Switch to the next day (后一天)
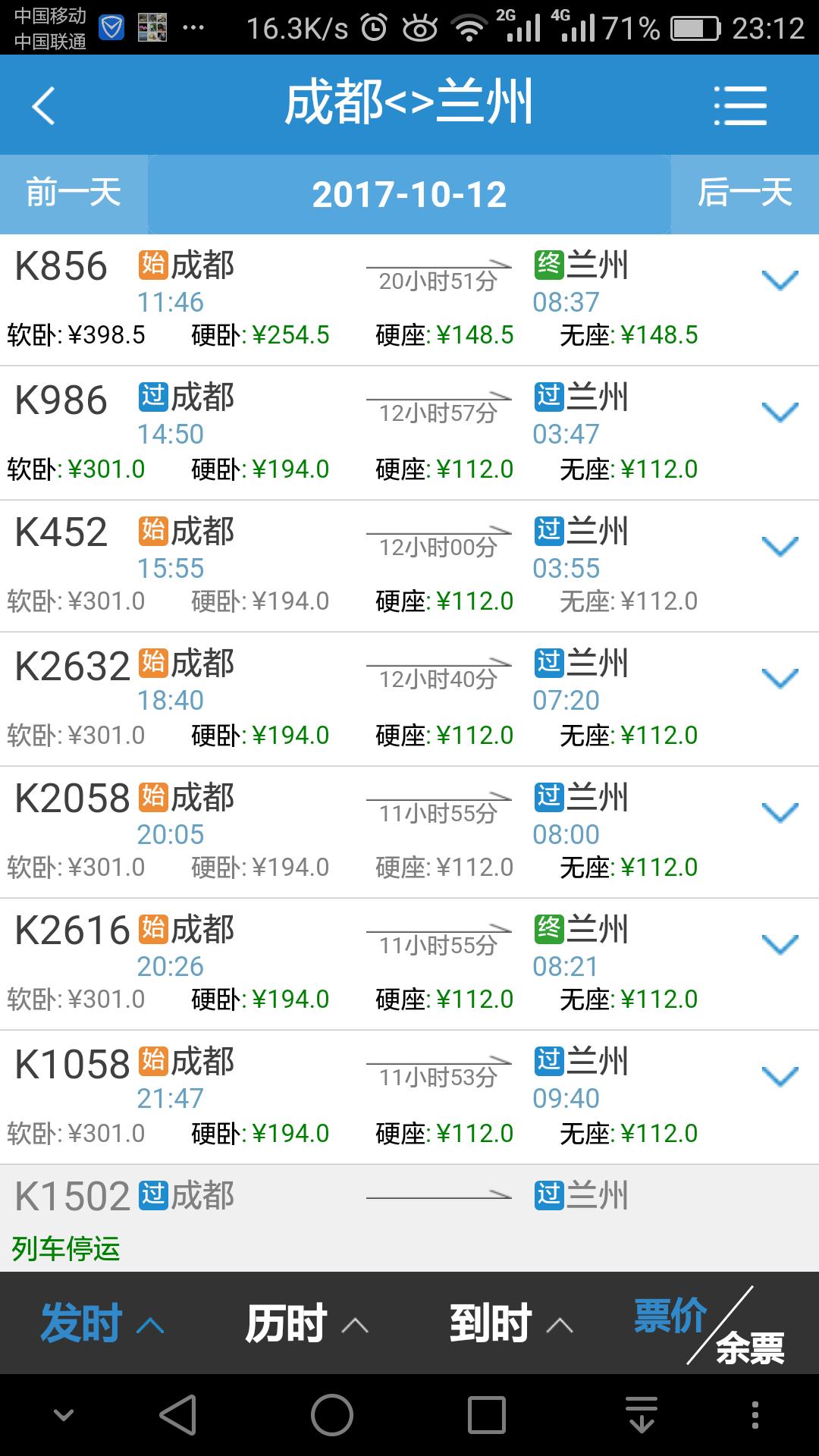819x1456 pixels. [x=745, y=193]
